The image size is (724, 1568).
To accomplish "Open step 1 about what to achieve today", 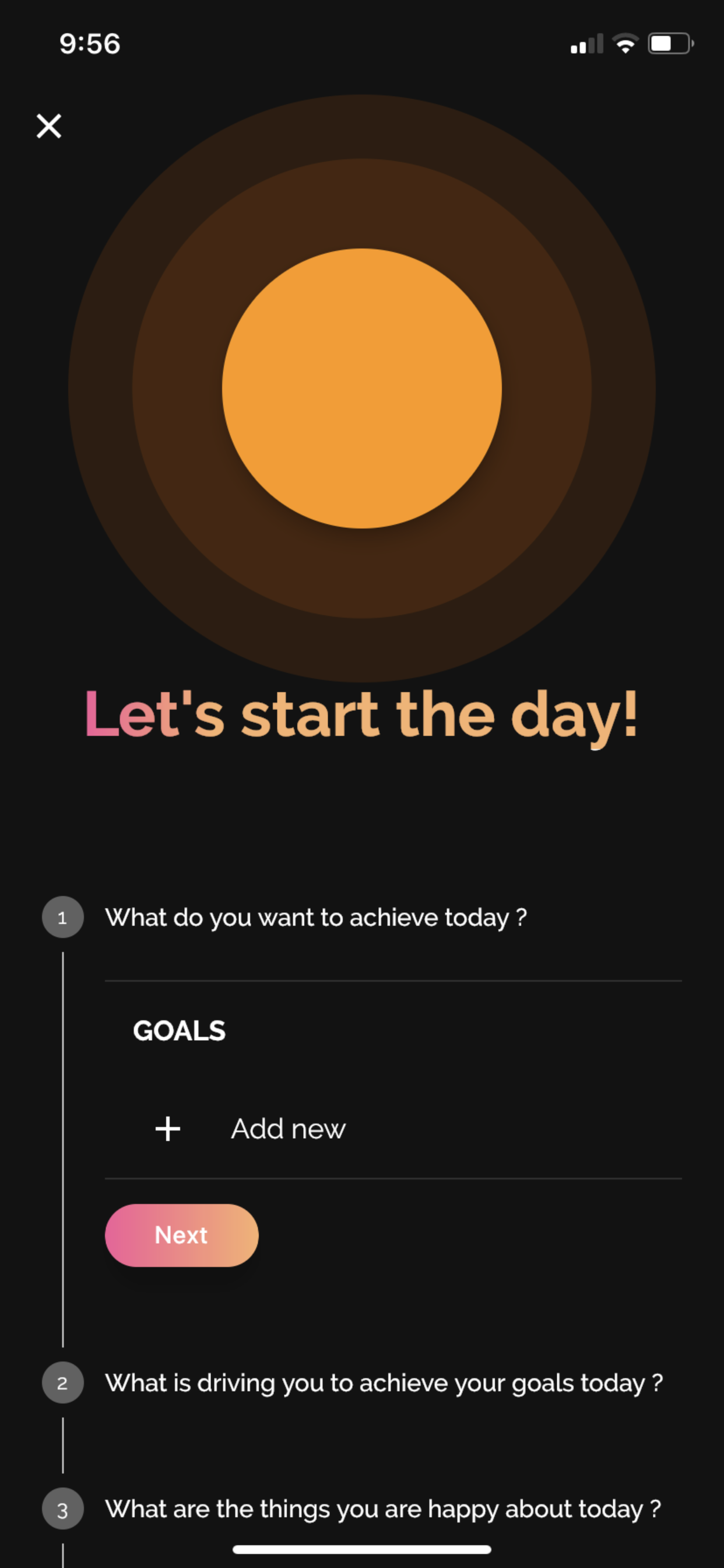I will (x=315, y=918).
